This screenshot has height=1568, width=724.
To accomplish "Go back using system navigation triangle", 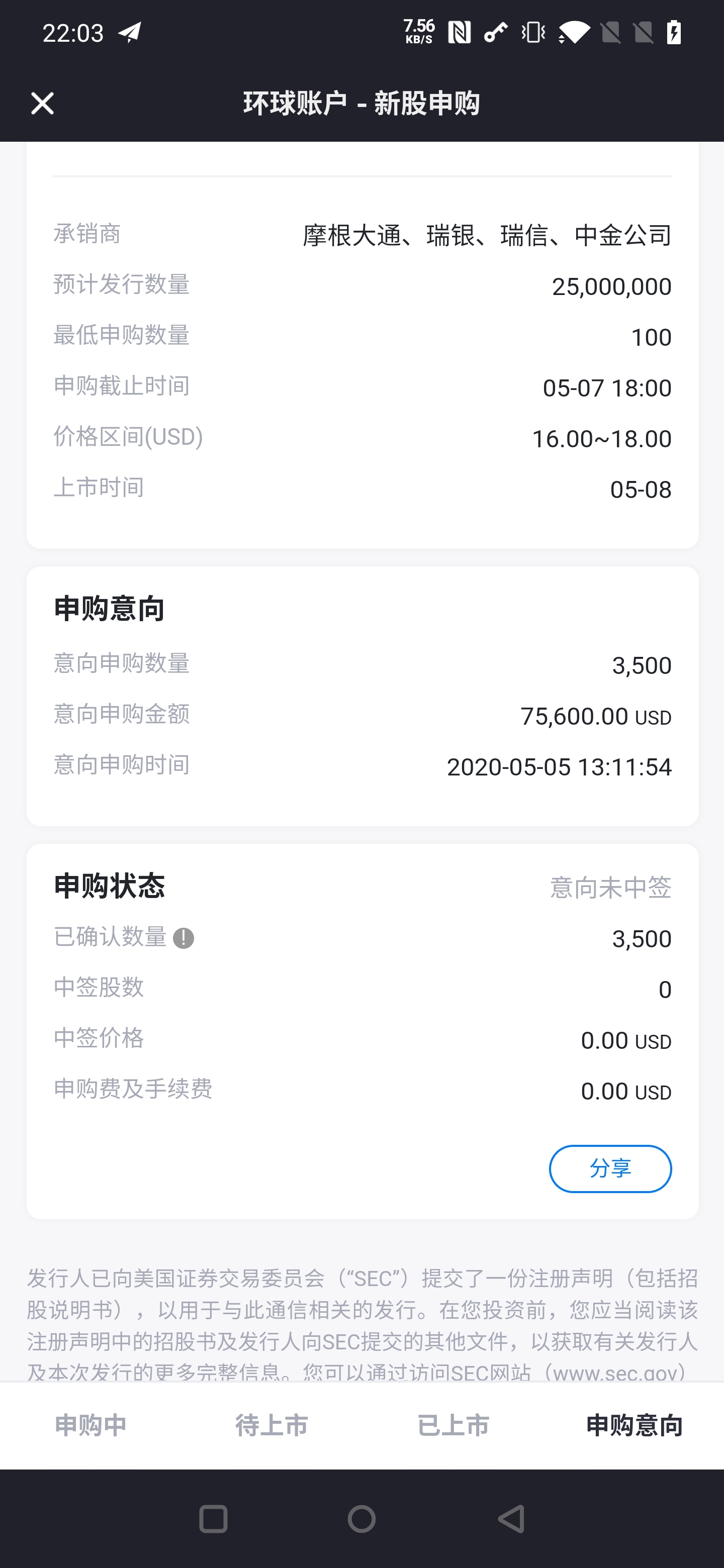I will tap(511, 1519).
